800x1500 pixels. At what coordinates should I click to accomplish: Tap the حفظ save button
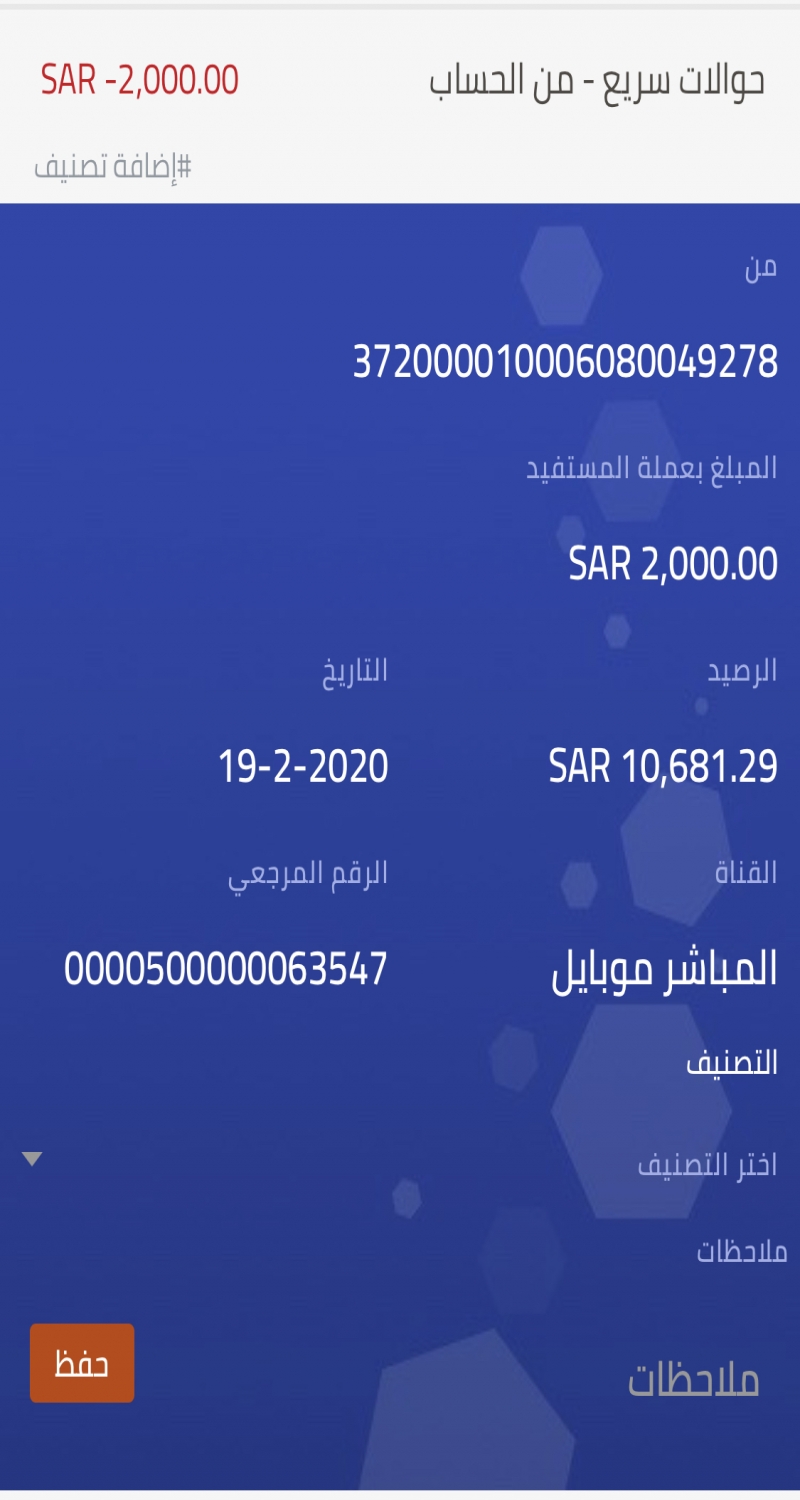82,1363
